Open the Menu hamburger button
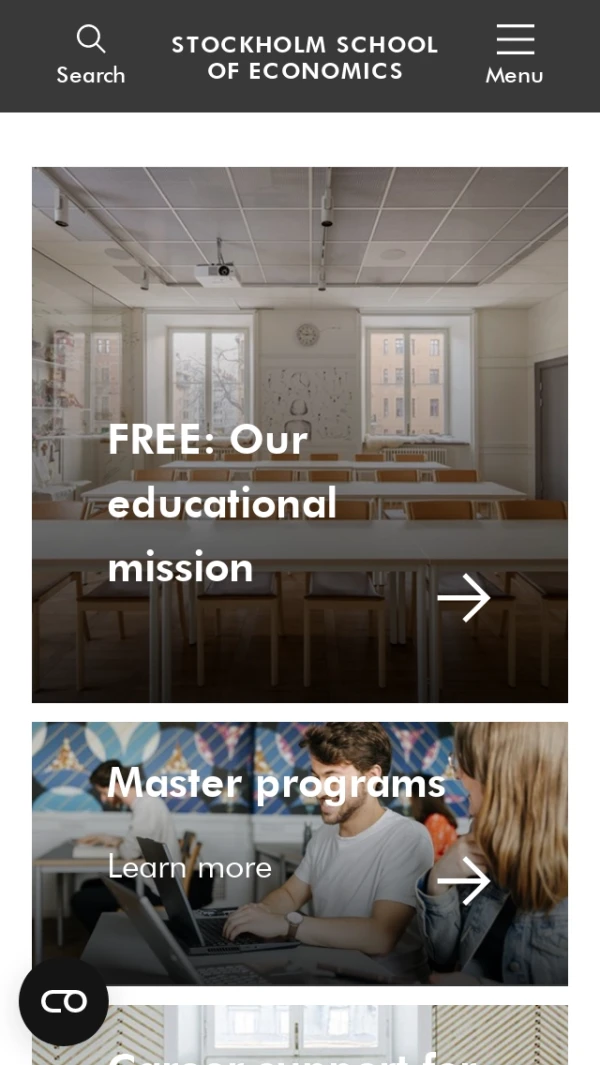Viewport: 600px width, 1065px height. [514, 55]
